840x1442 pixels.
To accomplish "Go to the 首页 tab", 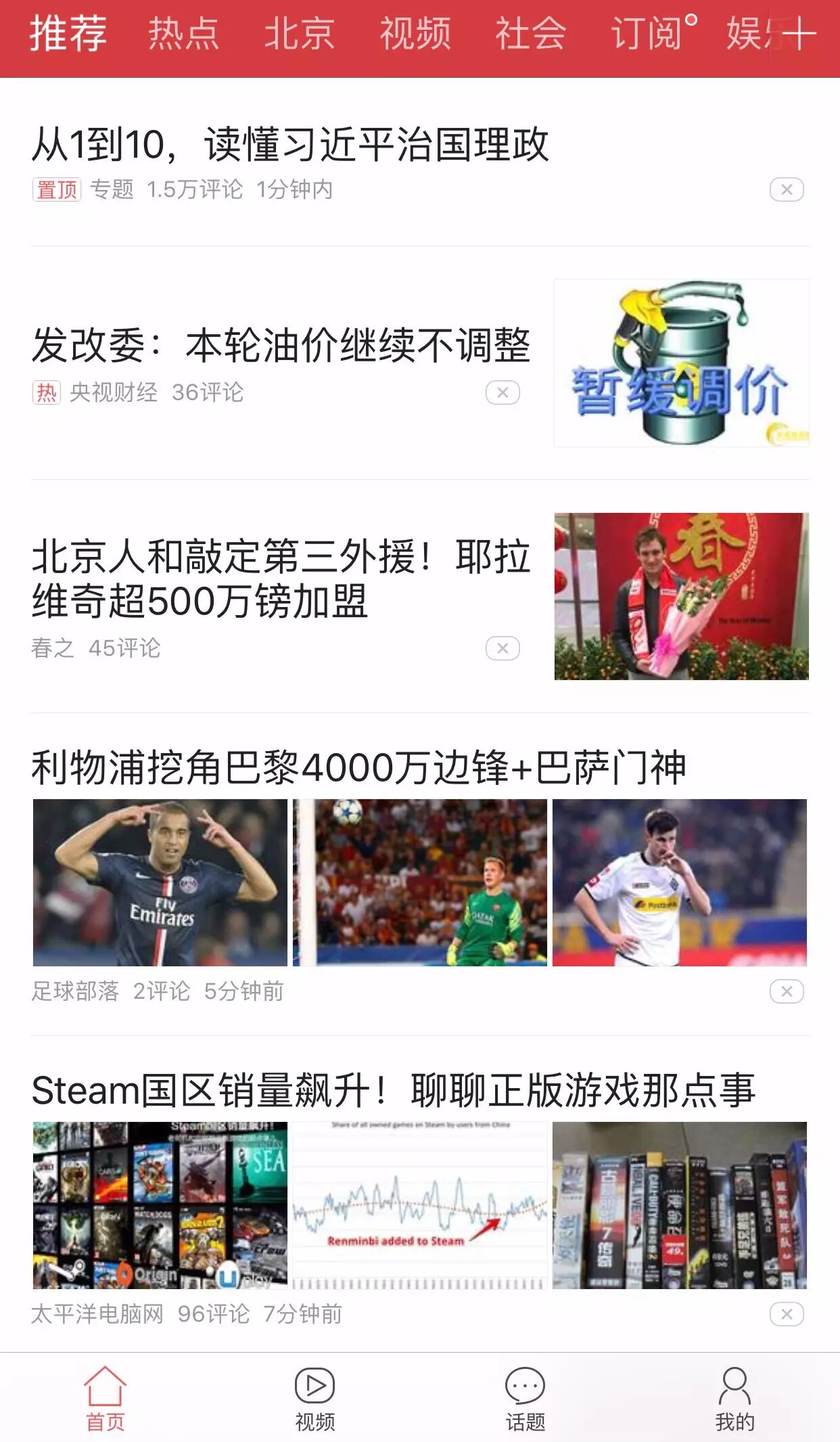I will pos(106,1398).
